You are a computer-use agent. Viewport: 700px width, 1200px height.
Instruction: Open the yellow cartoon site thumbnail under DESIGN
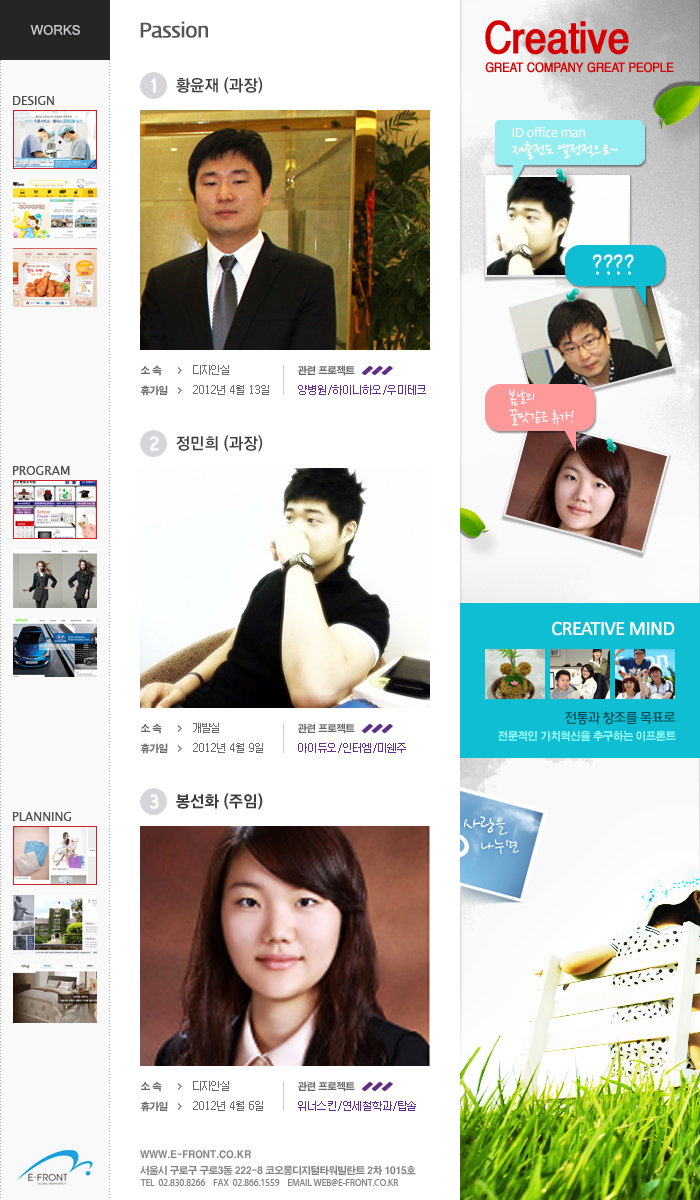(x=55, y=208)
